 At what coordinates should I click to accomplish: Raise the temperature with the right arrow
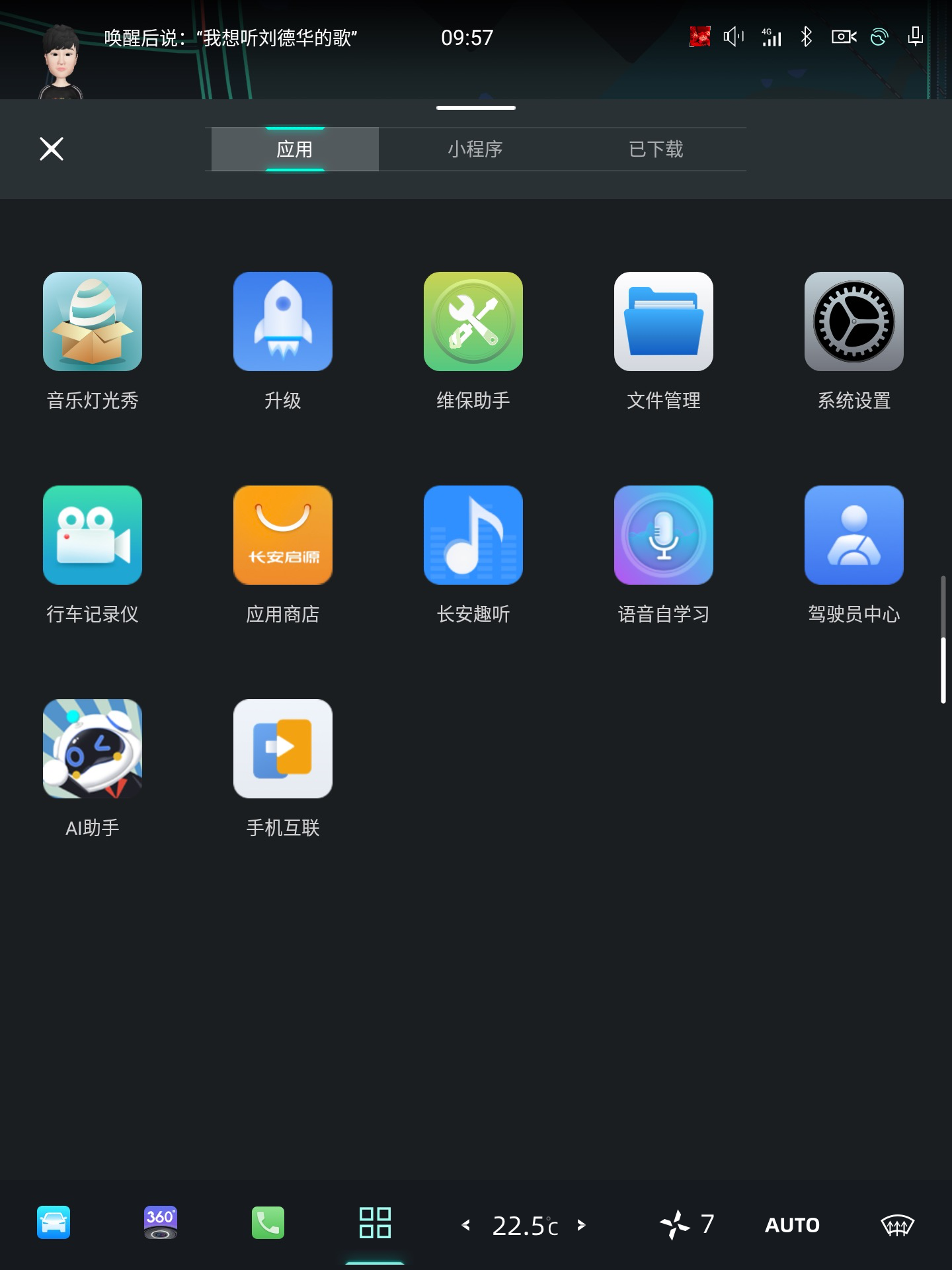(581, 1225)
